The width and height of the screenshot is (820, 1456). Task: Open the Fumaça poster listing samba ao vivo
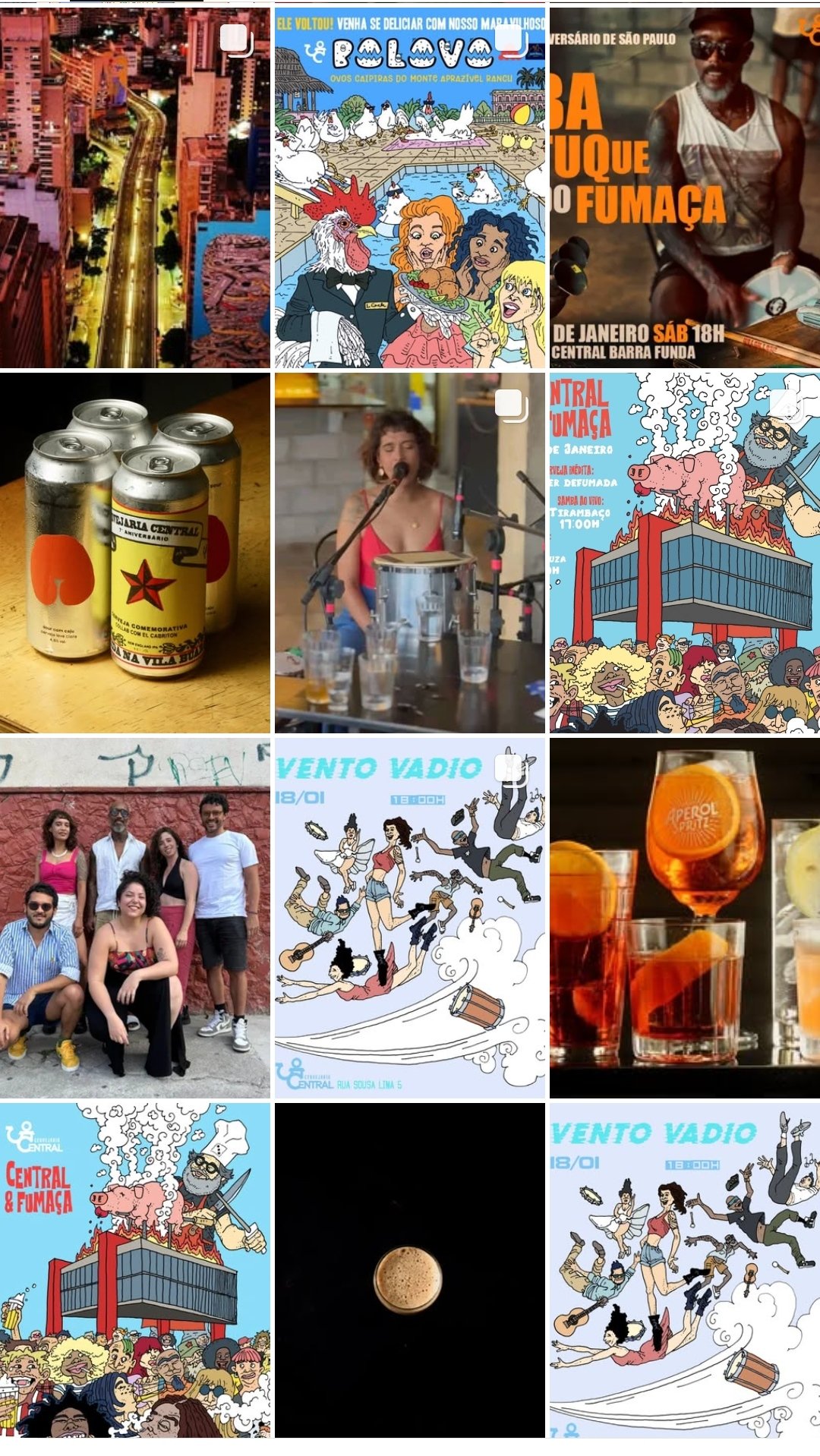point(685,552)
